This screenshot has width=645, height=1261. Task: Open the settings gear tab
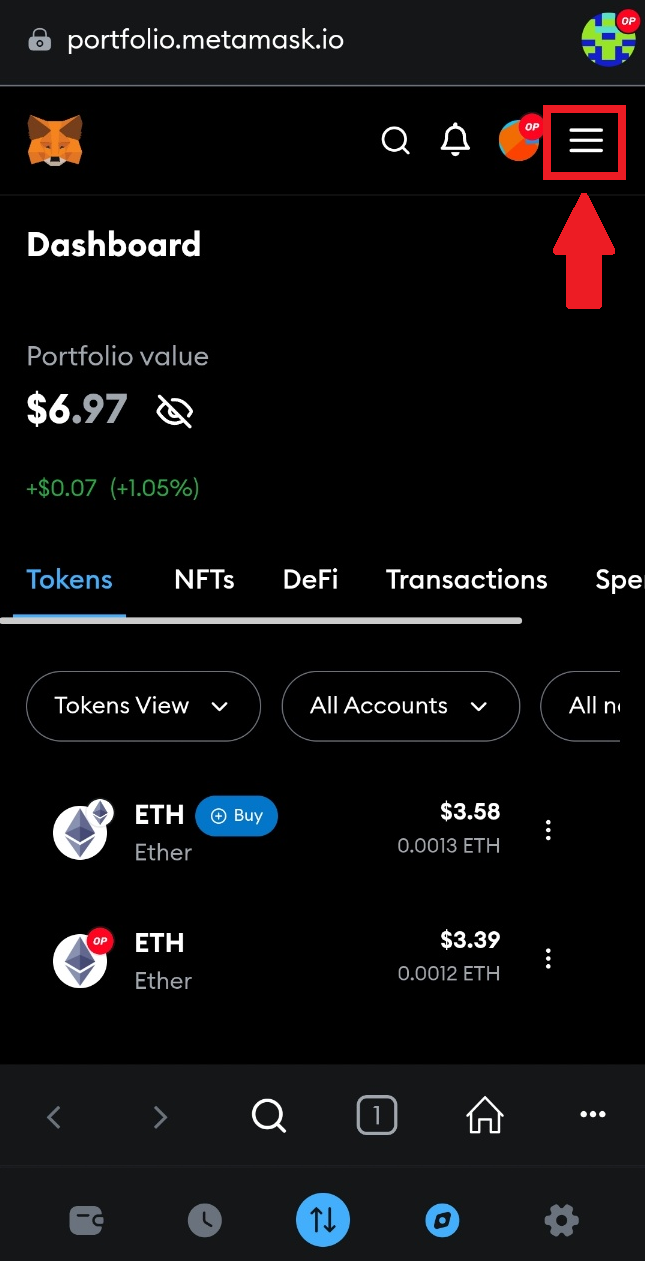[561, 1220]
